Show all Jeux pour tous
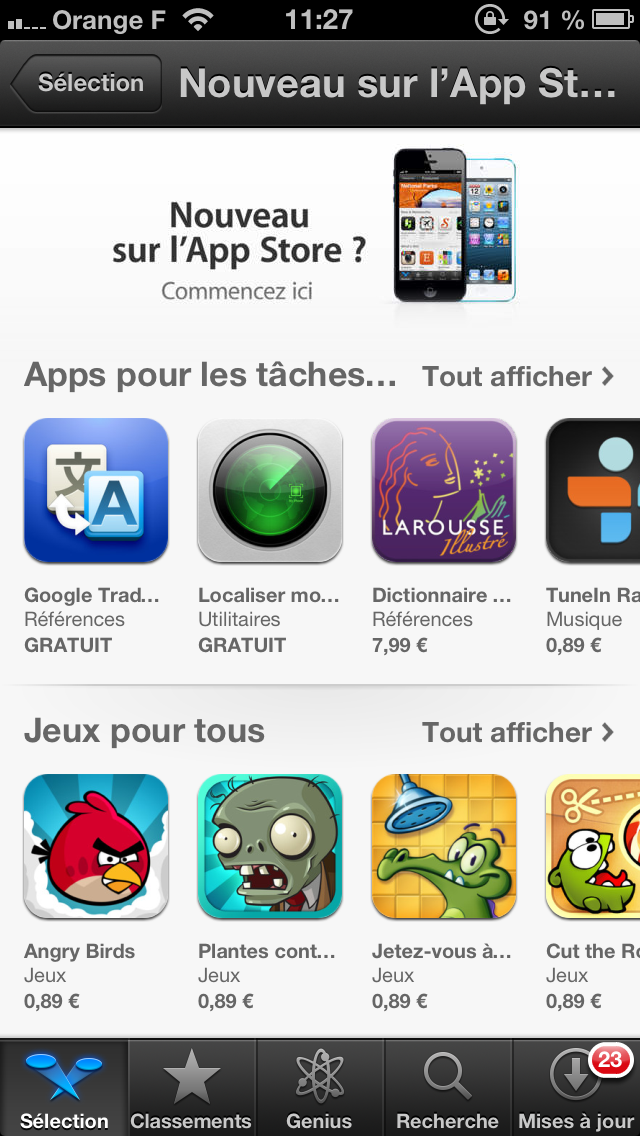Viewport: 640px width, 1136px height. coord(518,733)
